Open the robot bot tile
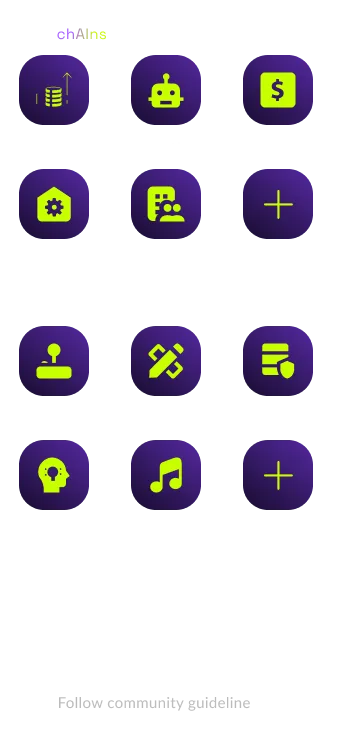 tap(166, 90)
